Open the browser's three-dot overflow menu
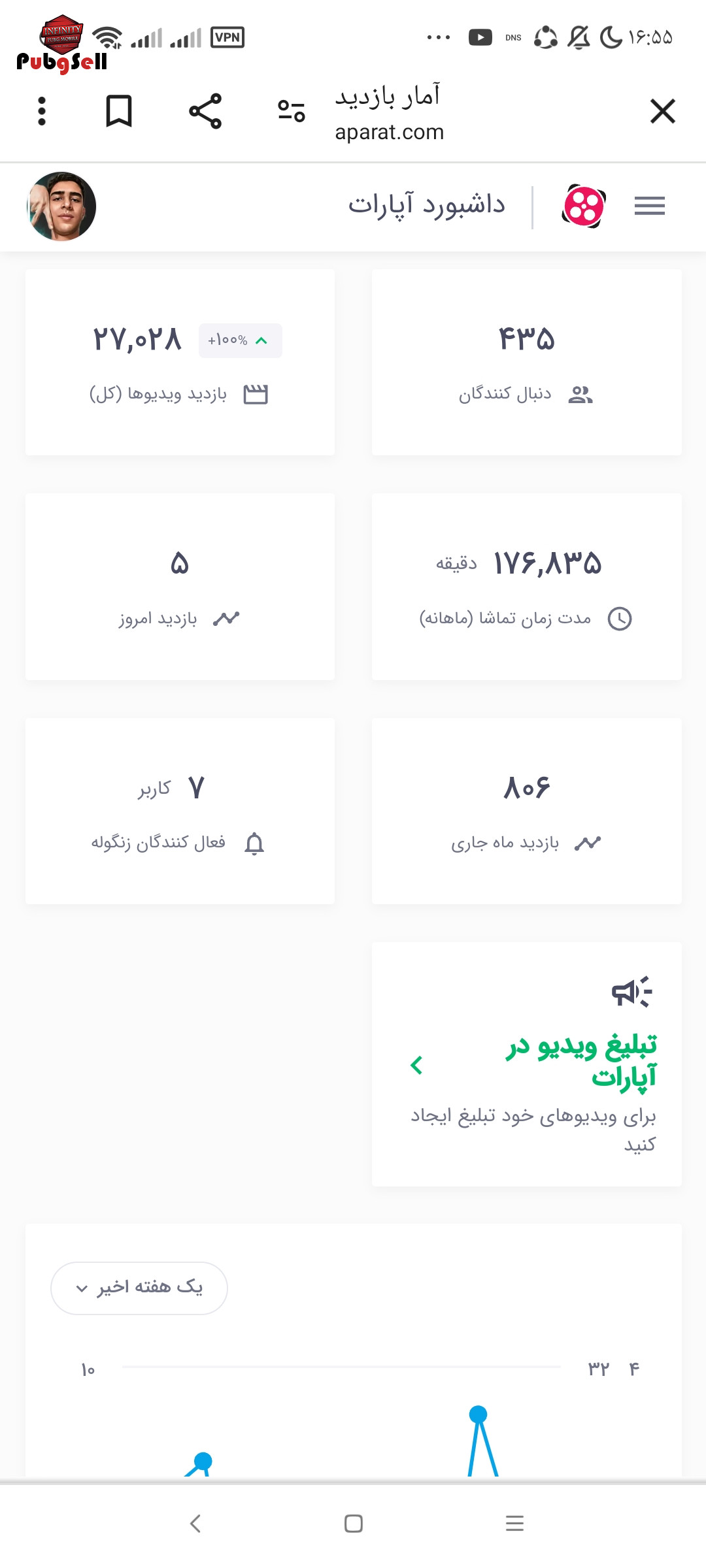Viewport: 706px width, 1568px height. tap(42, 111)
